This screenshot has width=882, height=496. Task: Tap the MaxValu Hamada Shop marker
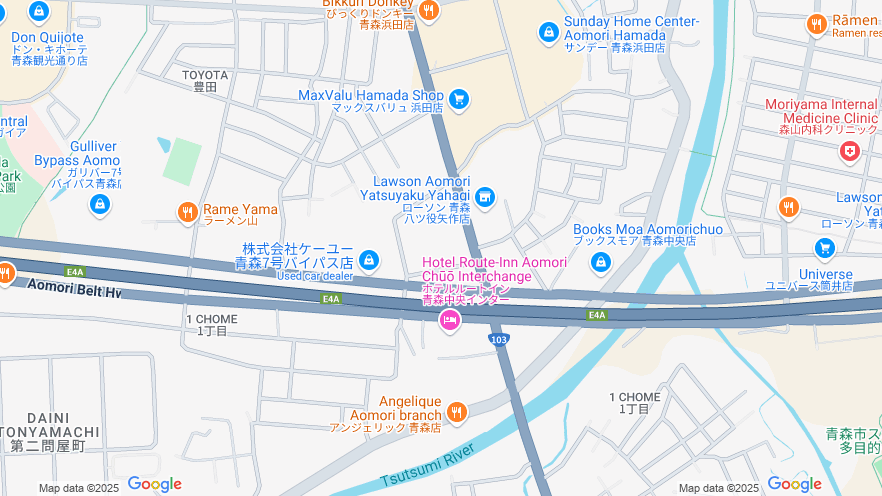click(x=459, y=98)
